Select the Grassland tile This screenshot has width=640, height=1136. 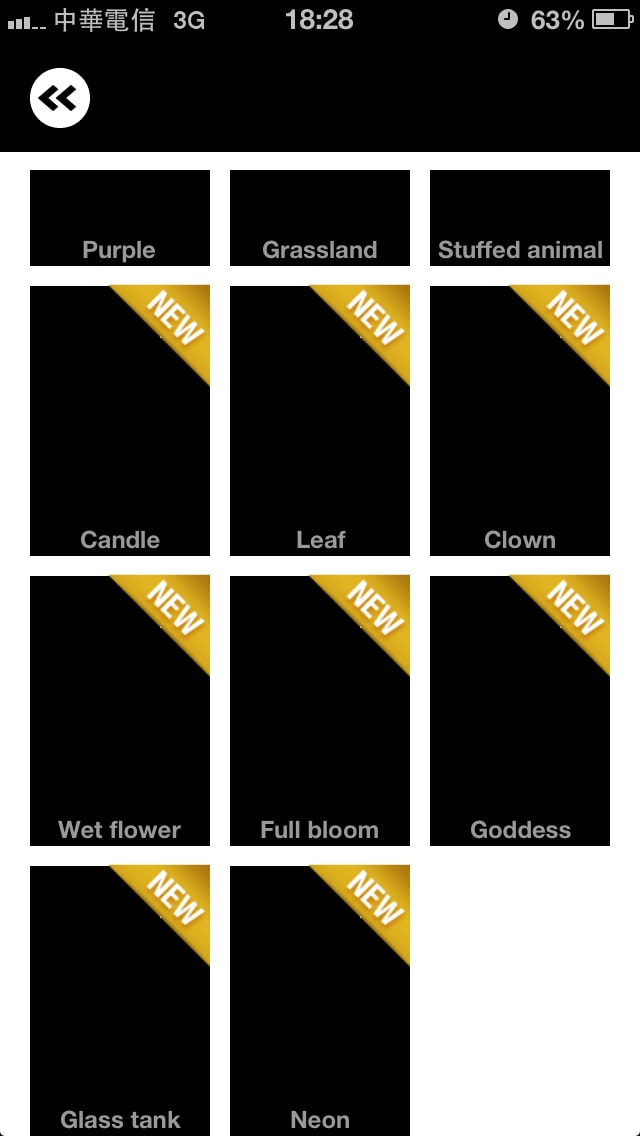[x=320, y=218]
